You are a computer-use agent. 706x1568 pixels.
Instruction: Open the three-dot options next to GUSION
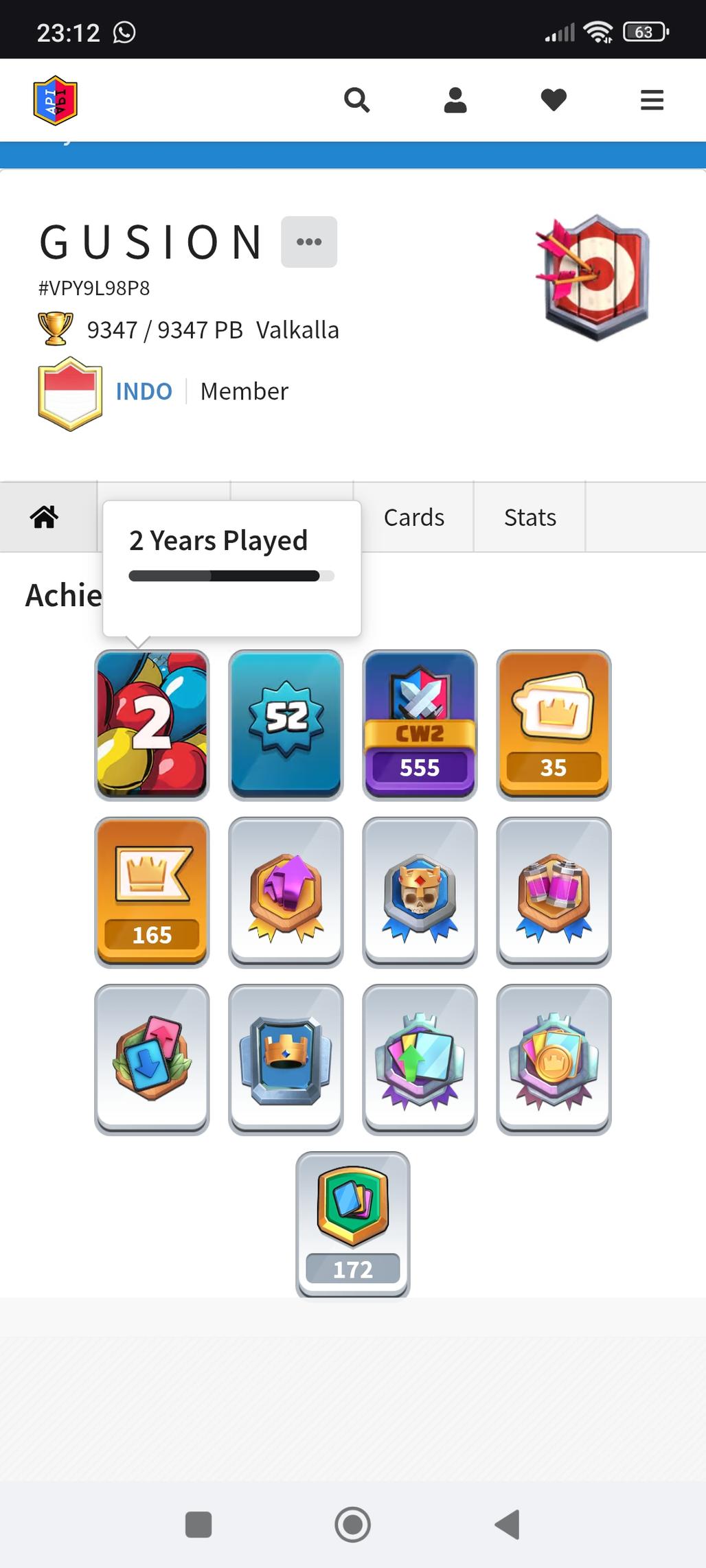point(309,242)
